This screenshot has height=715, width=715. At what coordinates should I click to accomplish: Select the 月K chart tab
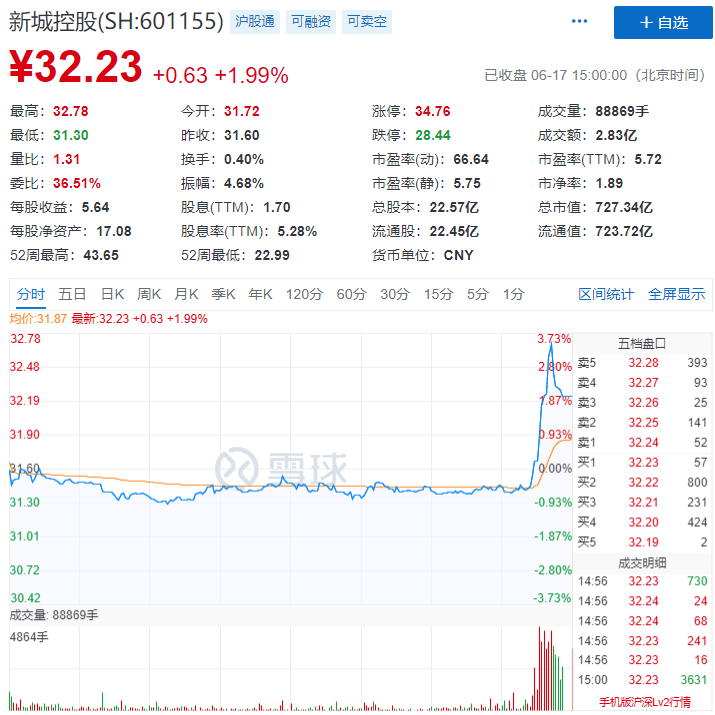[186, 294]
